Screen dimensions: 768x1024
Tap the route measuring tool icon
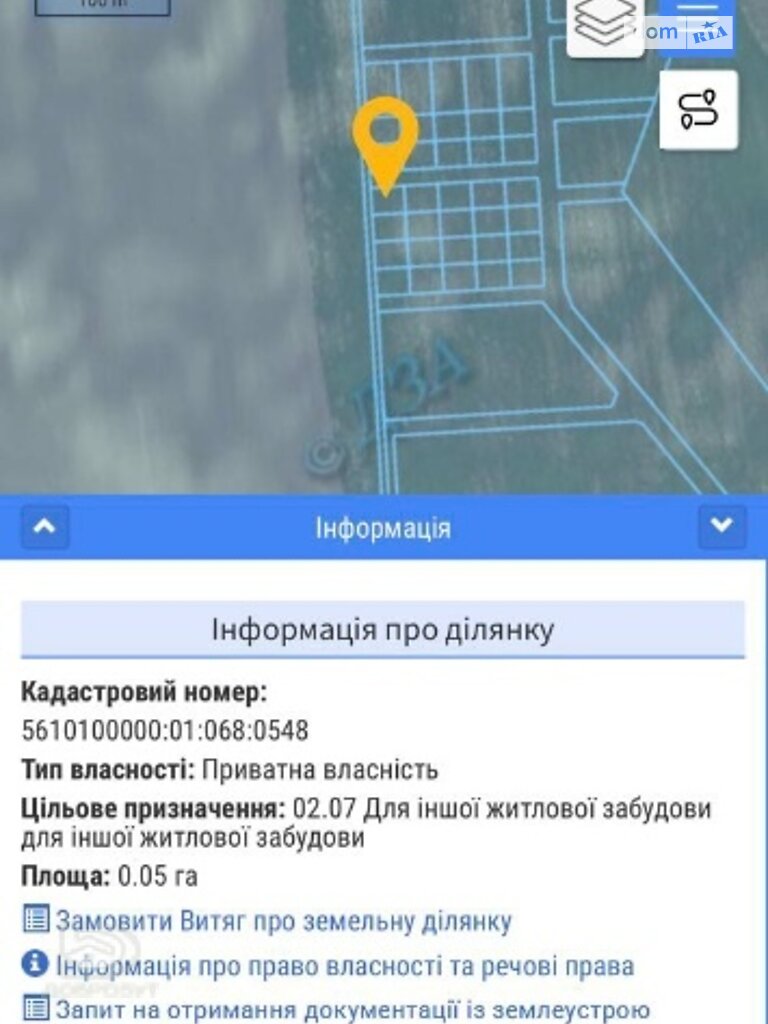pyautogui.click(x=698, y=110)
